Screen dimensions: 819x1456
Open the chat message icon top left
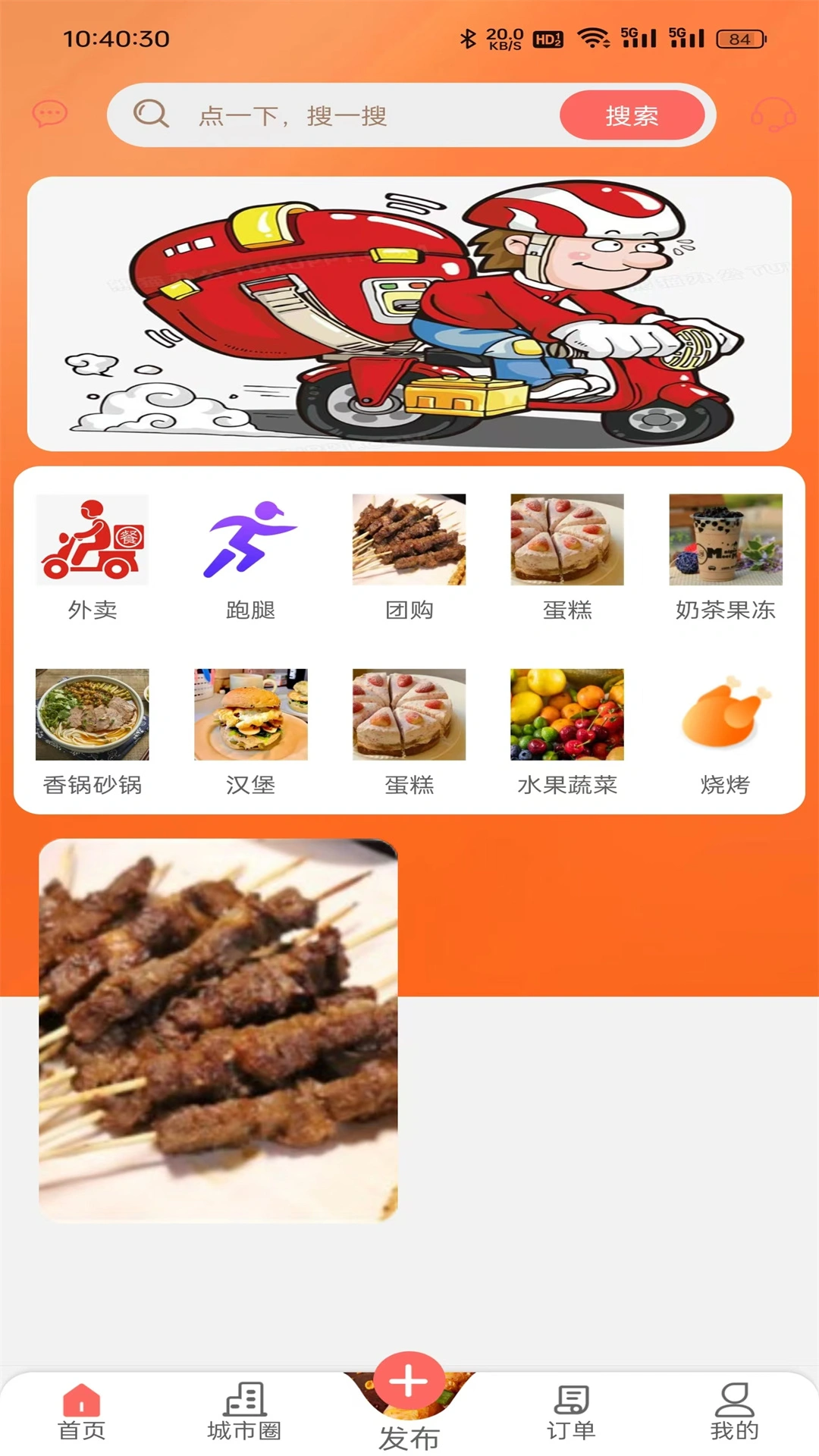click(49, 115)
